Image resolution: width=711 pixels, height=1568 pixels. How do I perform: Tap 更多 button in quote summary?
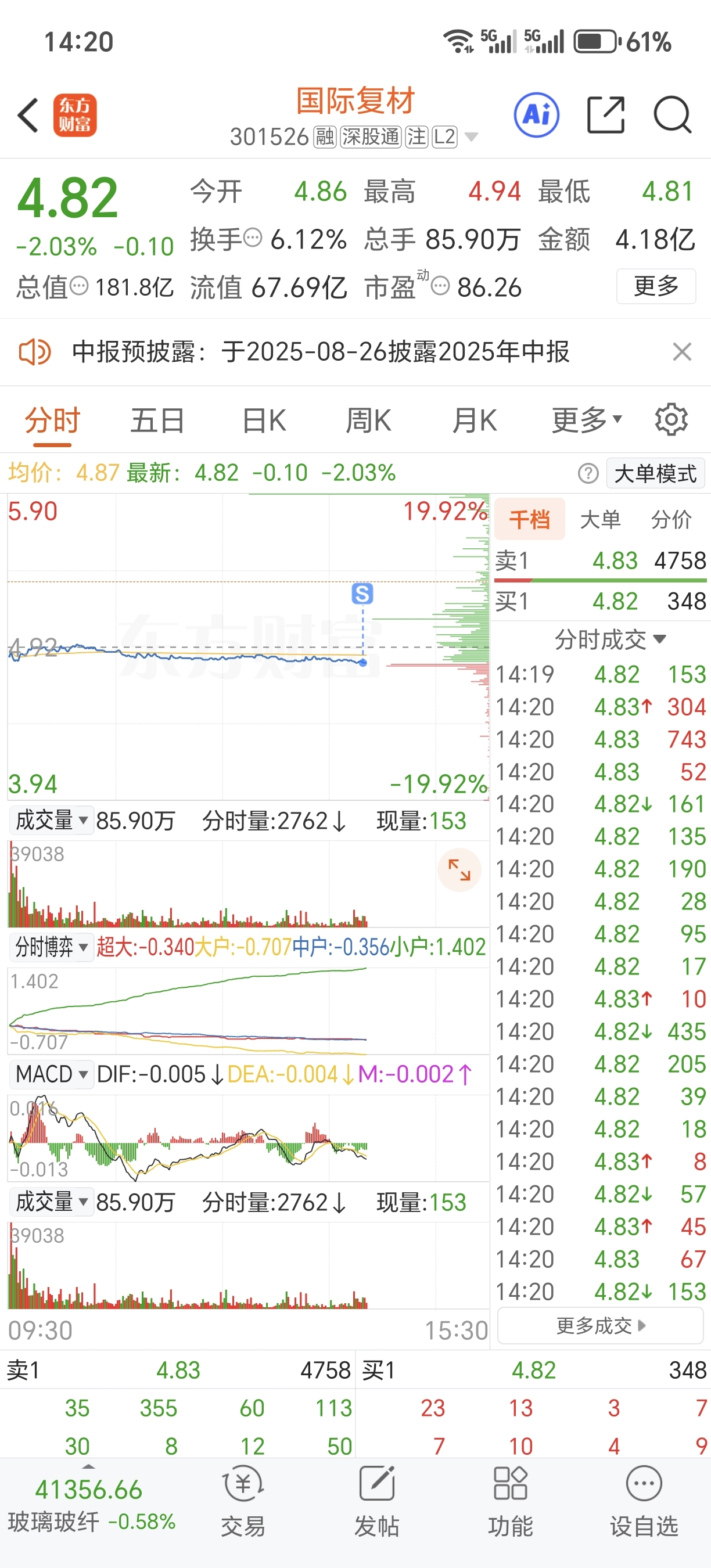656,286
